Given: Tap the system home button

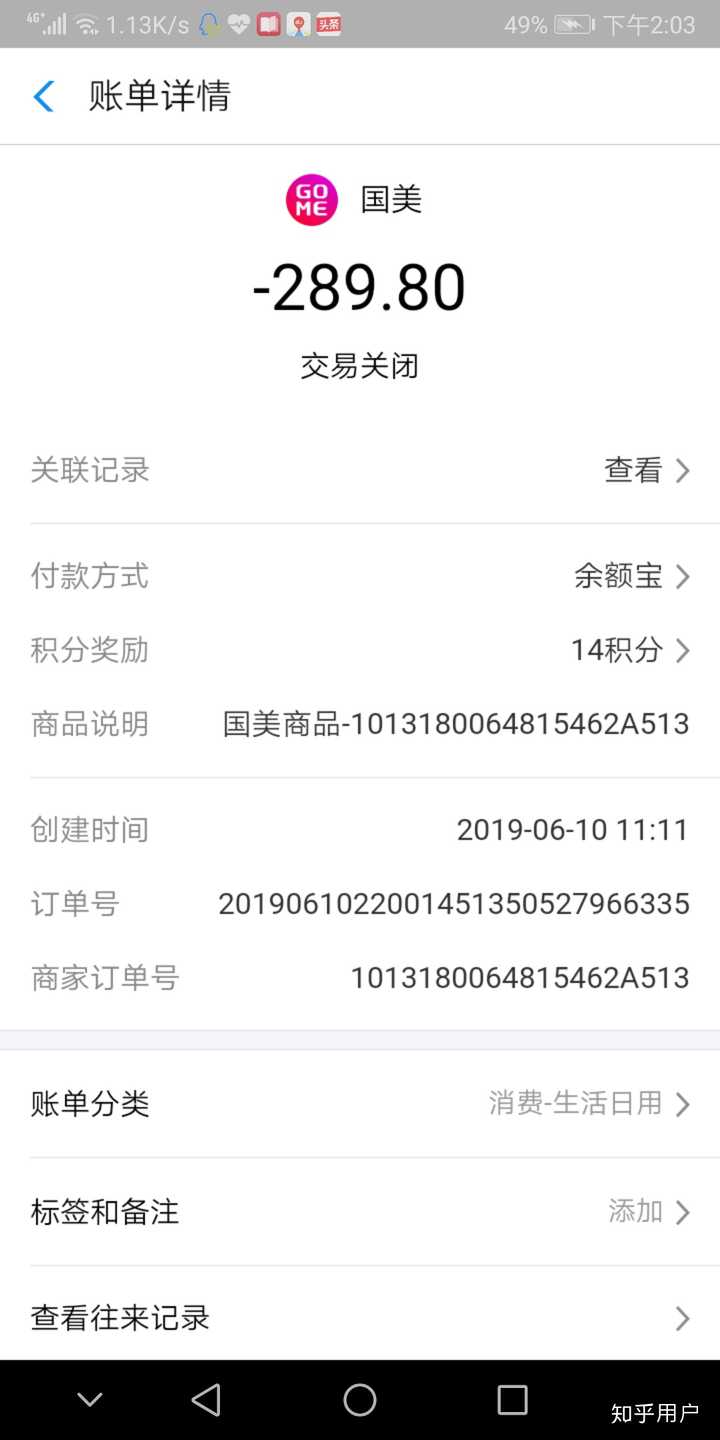Looking at the screenshot, I should tap(360, 1400).
